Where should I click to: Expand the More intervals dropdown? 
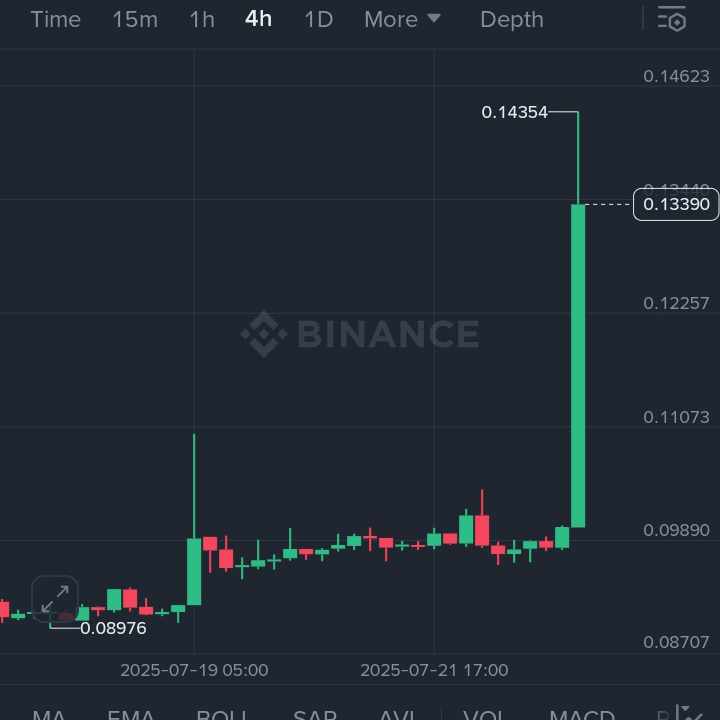click(x=402, y=19)
